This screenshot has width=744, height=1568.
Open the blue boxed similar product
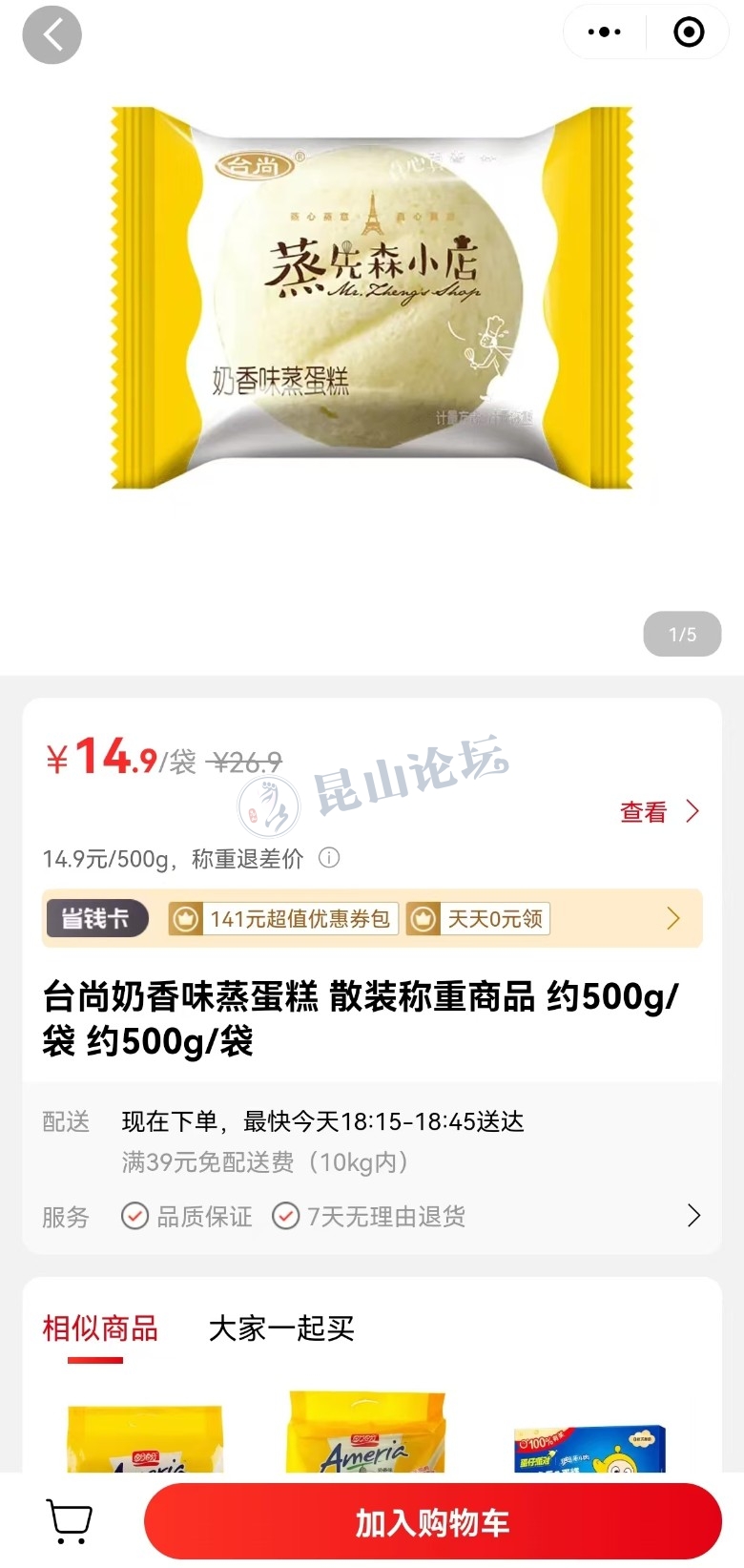point(589,1448)
